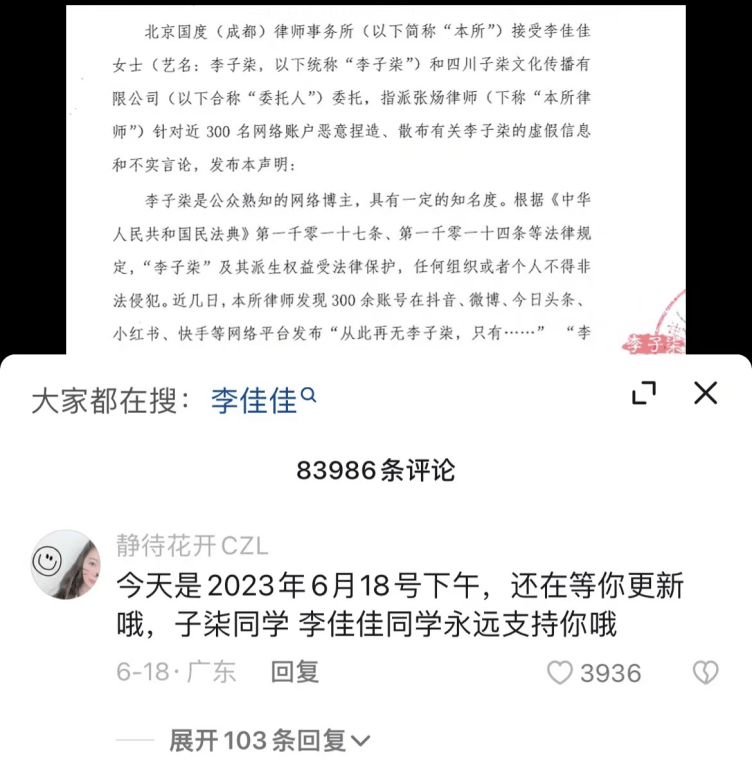Expand comments panel to full screen
This screenshot has width=752, height=768.
(x=645, y=394)
